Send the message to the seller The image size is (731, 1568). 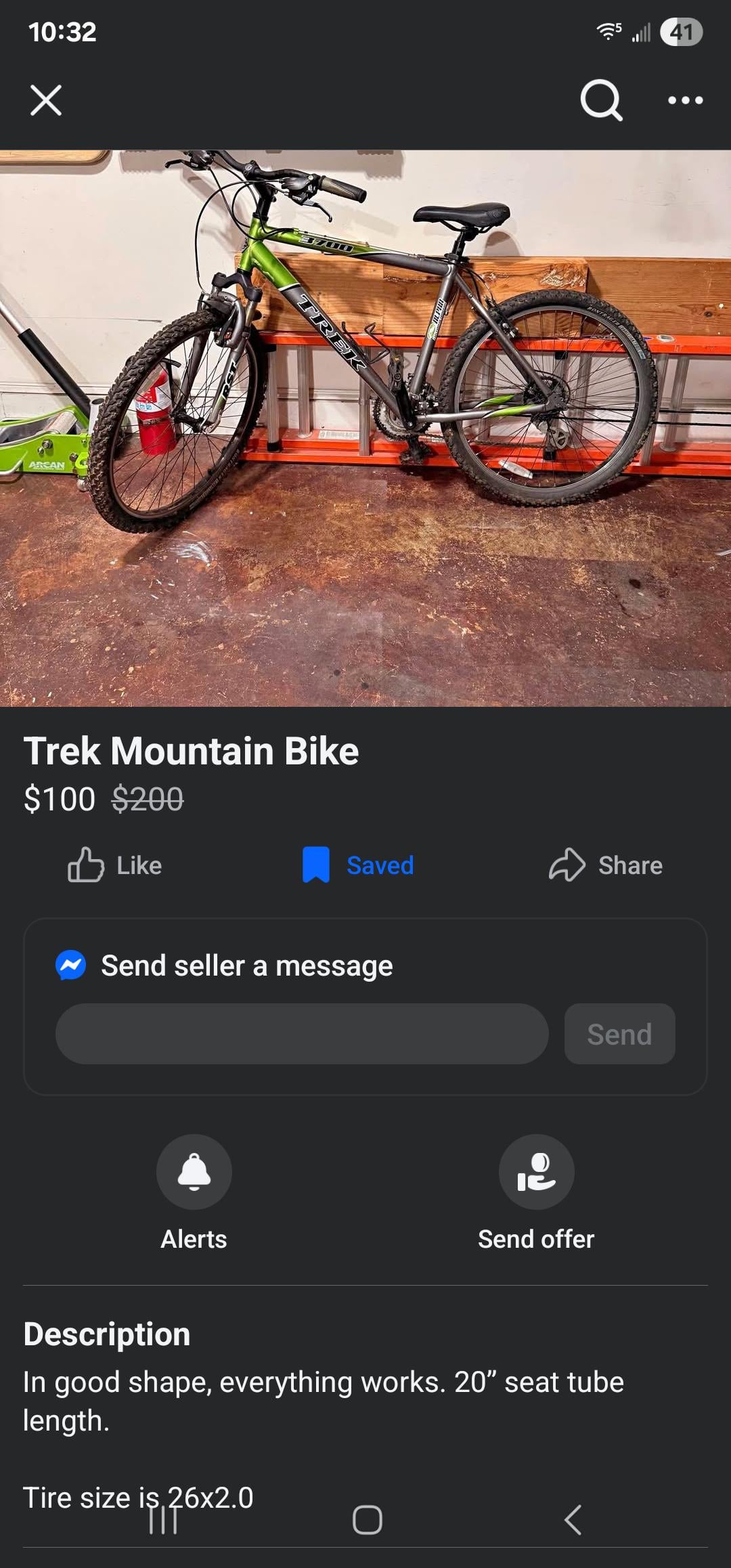[x=619, y=1033]
